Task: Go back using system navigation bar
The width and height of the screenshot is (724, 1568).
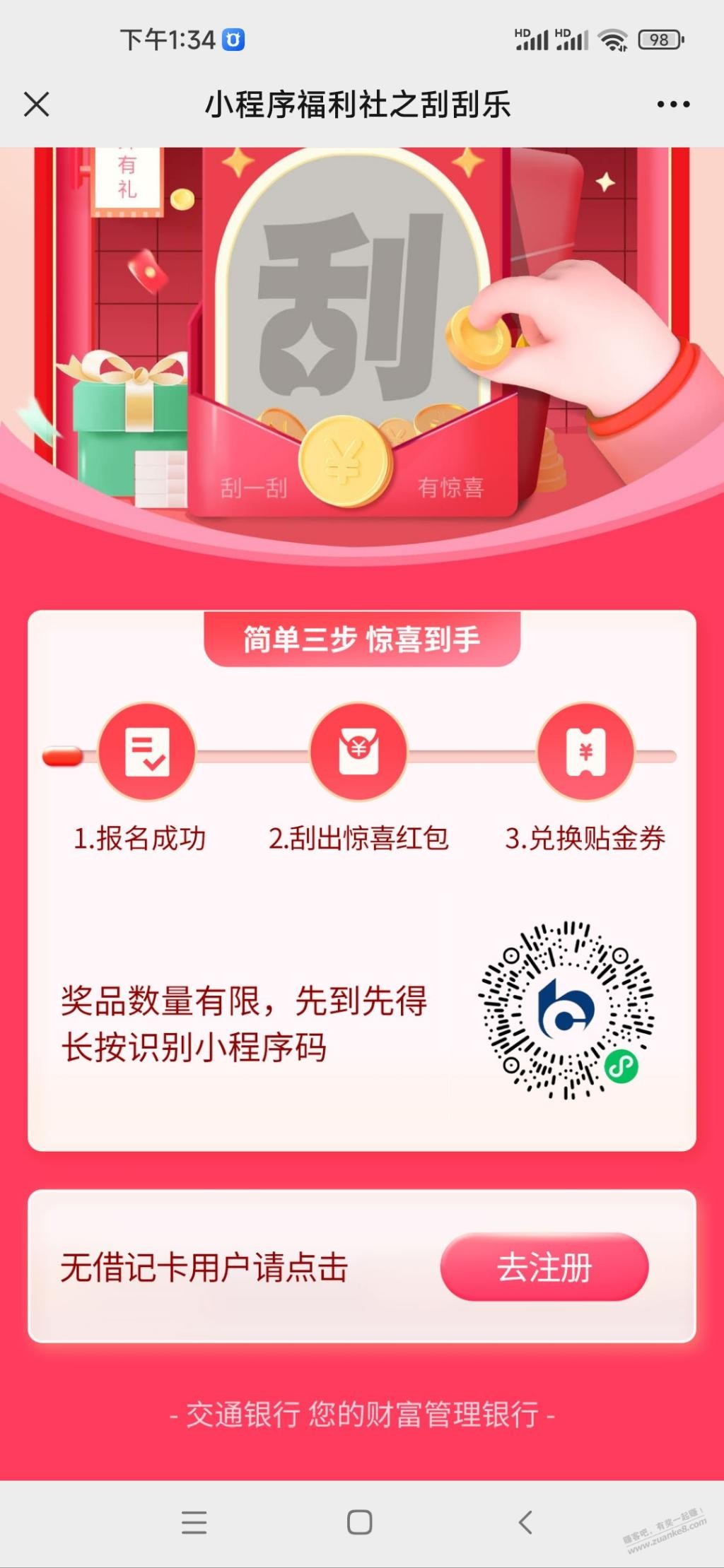Action: click(x=525, y=1522)
